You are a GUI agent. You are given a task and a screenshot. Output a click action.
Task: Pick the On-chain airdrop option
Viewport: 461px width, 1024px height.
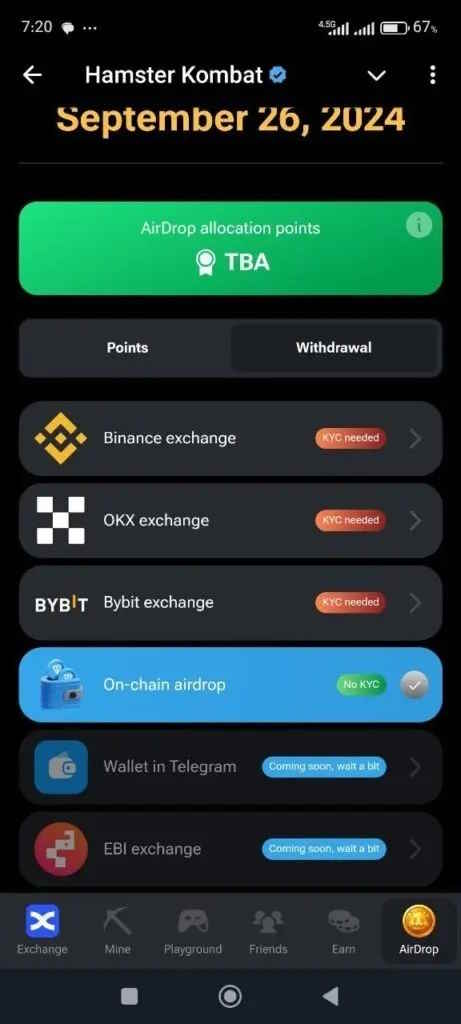click(230, 685)
